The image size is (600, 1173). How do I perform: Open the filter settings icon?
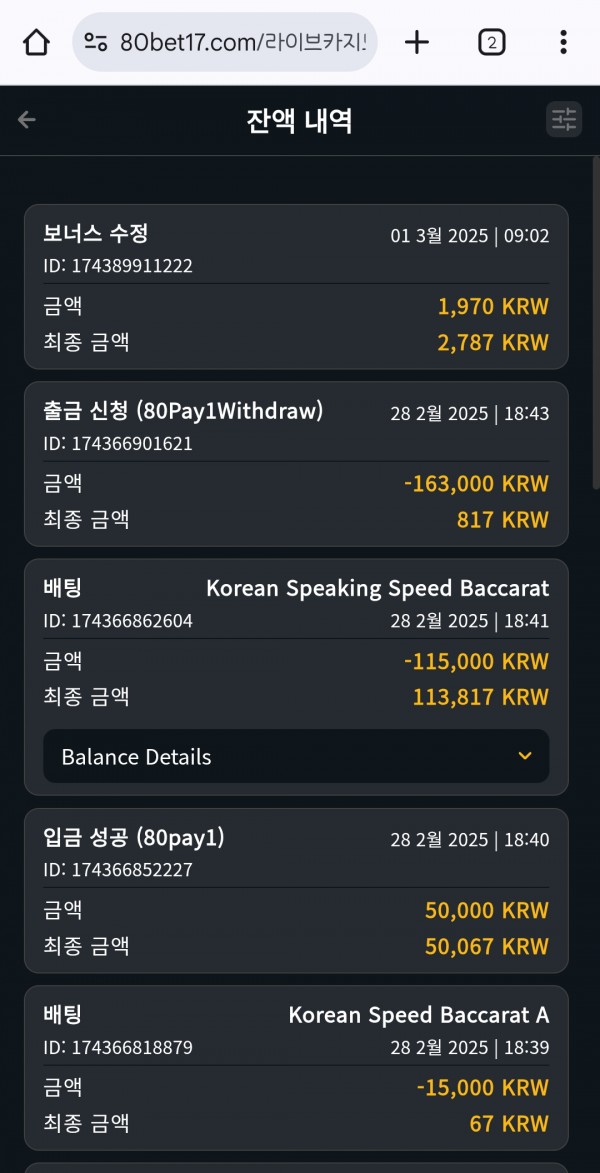[x=563, y=120]
